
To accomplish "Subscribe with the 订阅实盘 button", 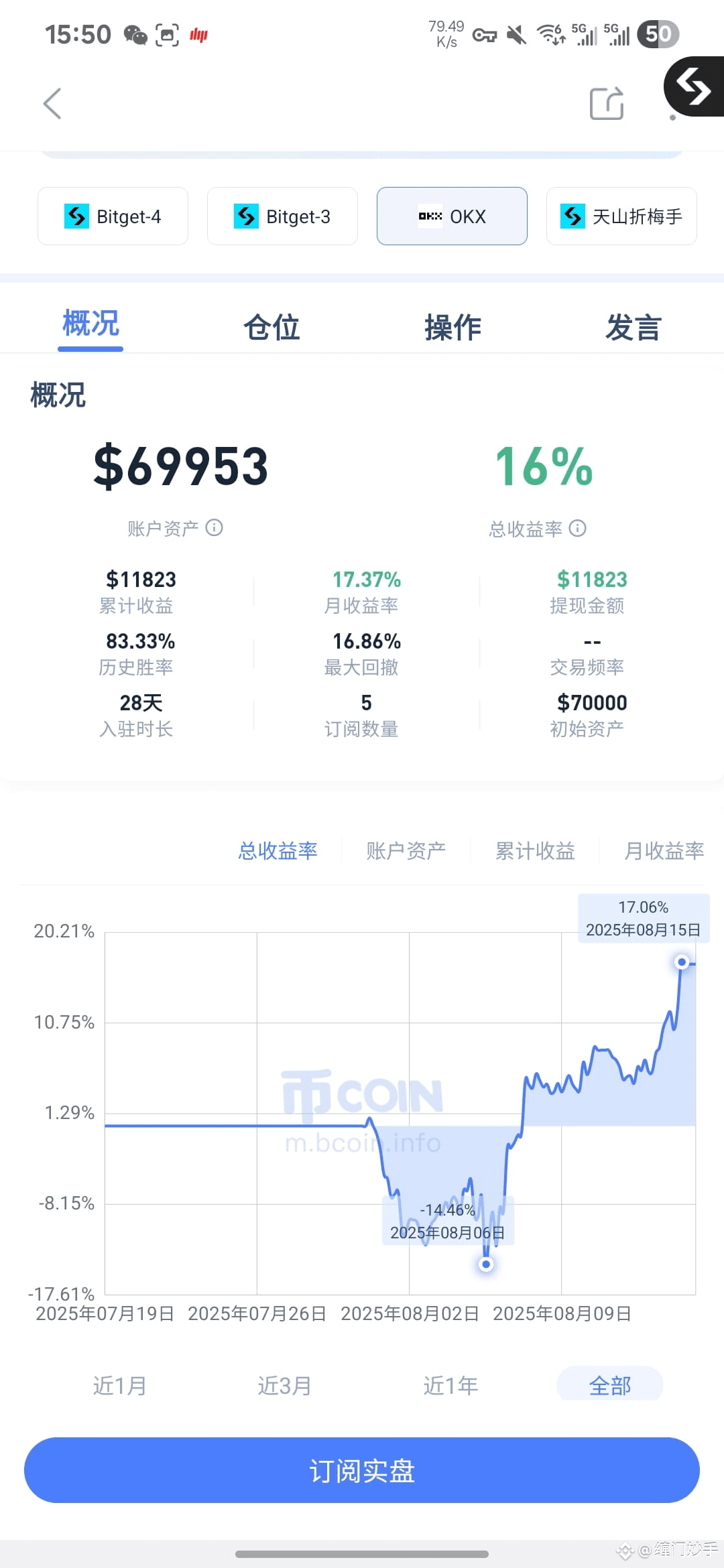I will point(362,1470).
